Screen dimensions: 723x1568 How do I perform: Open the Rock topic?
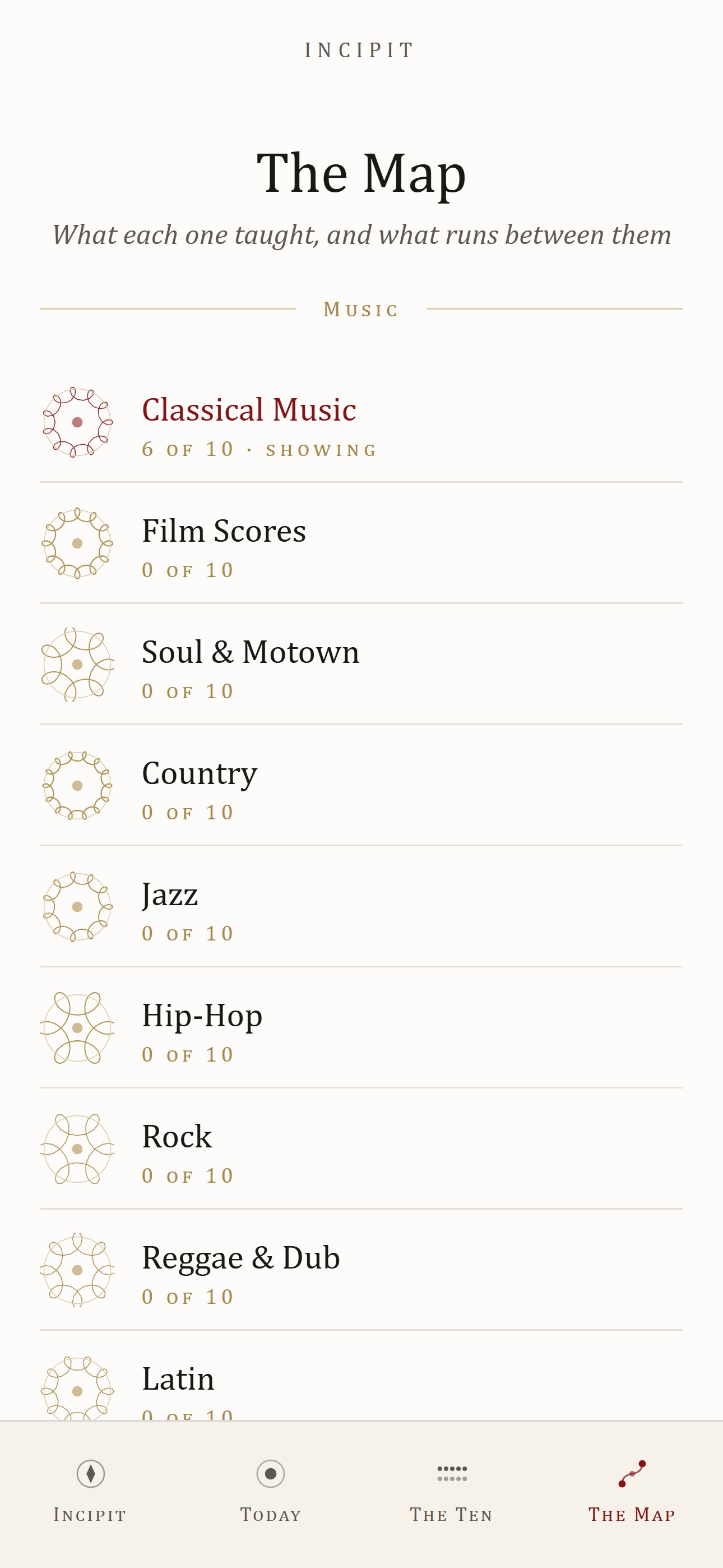pos(361,1149)
